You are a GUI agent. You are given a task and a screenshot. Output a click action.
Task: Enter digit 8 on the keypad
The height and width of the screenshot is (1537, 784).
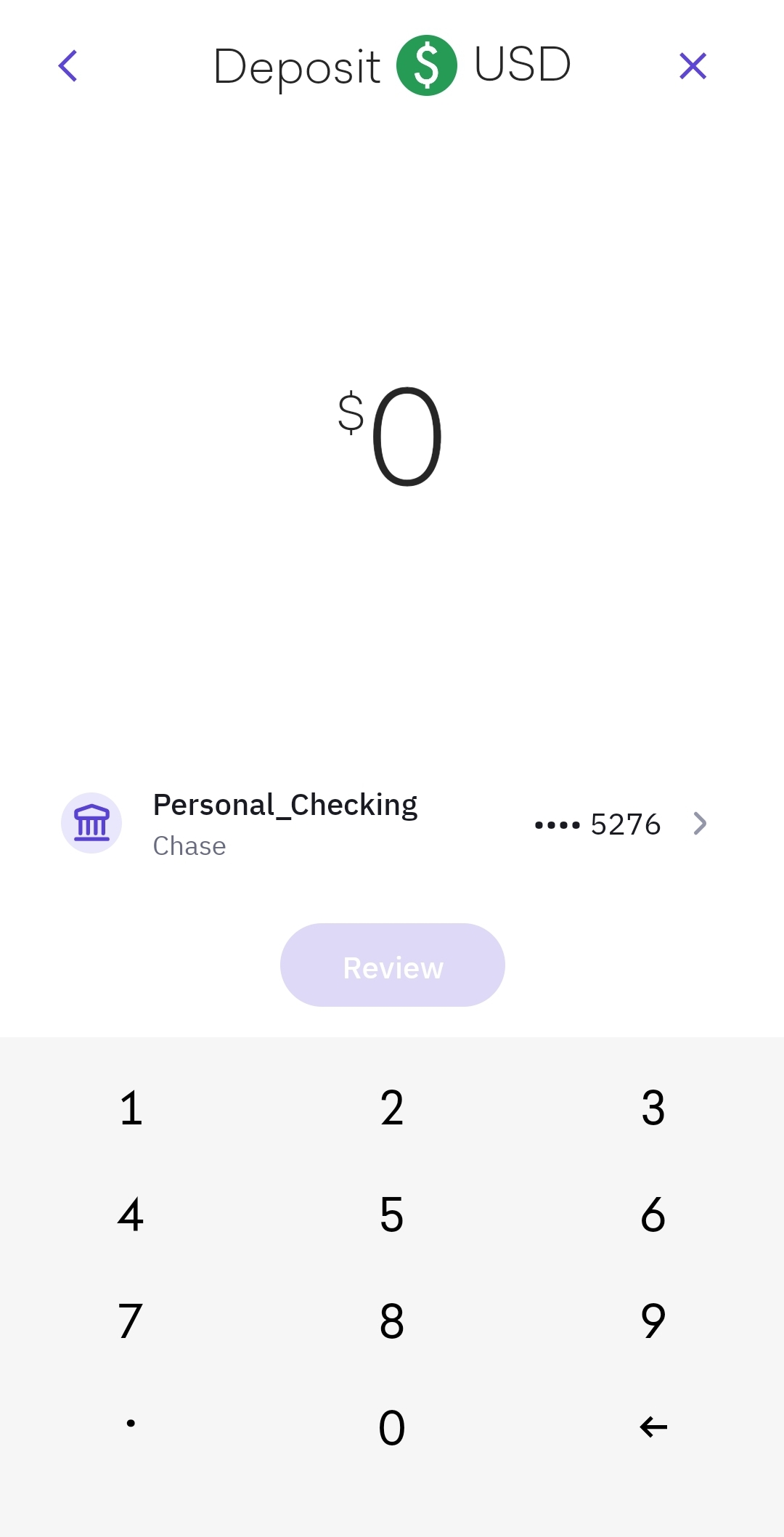click(392, 1321)
